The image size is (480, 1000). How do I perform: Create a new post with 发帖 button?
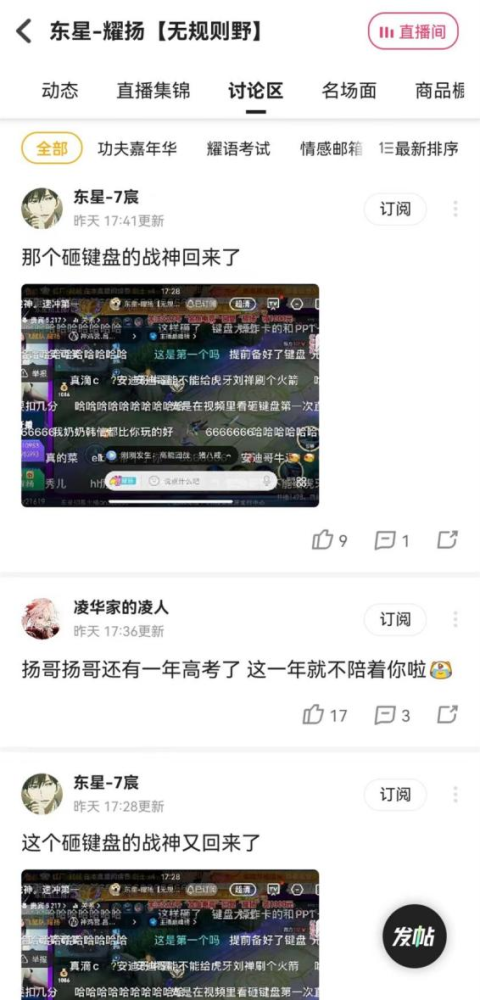[414, 937]
